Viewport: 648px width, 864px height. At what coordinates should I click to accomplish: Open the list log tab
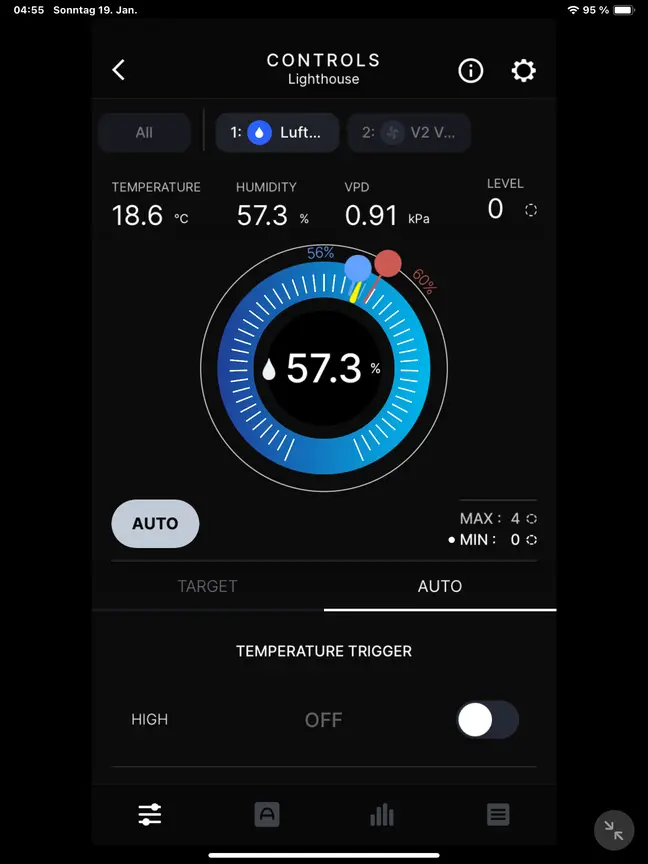[x=498, y=815]
